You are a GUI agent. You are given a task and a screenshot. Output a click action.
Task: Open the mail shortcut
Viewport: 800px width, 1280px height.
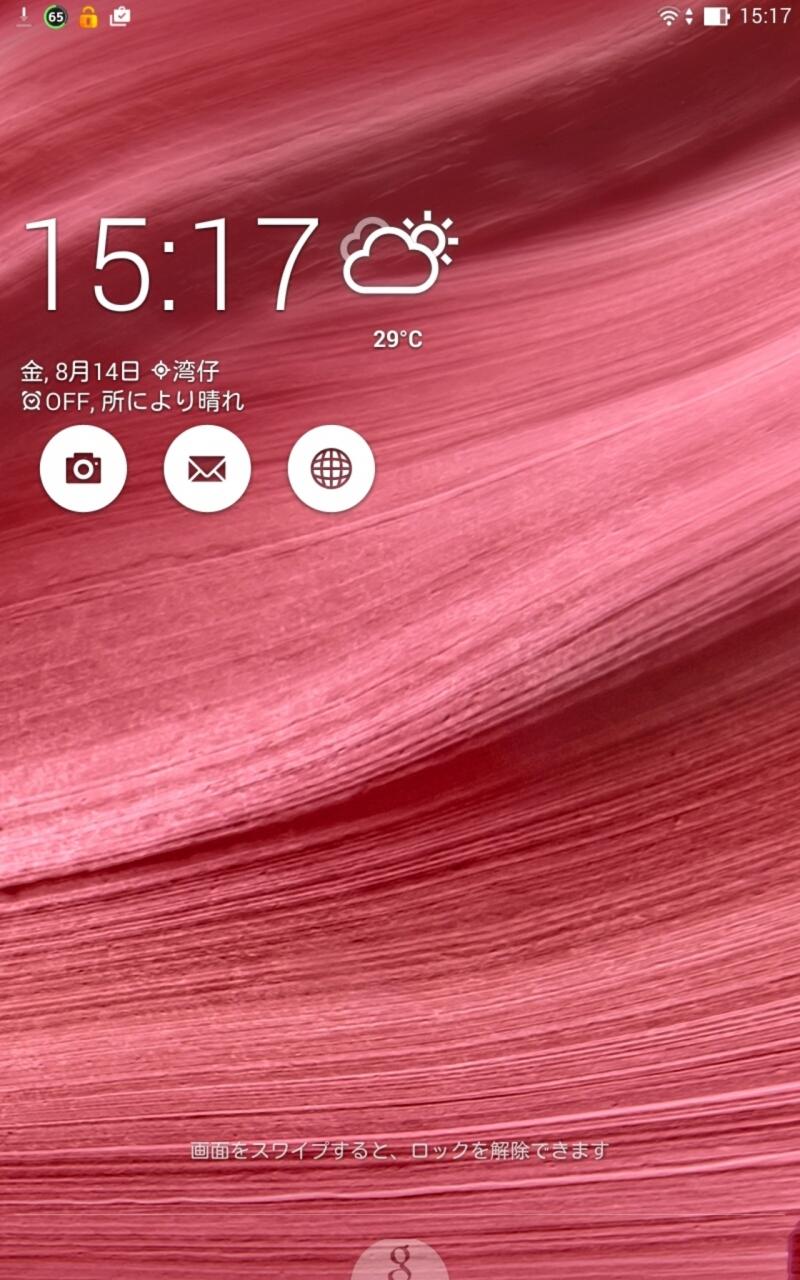tap(207, 468)
